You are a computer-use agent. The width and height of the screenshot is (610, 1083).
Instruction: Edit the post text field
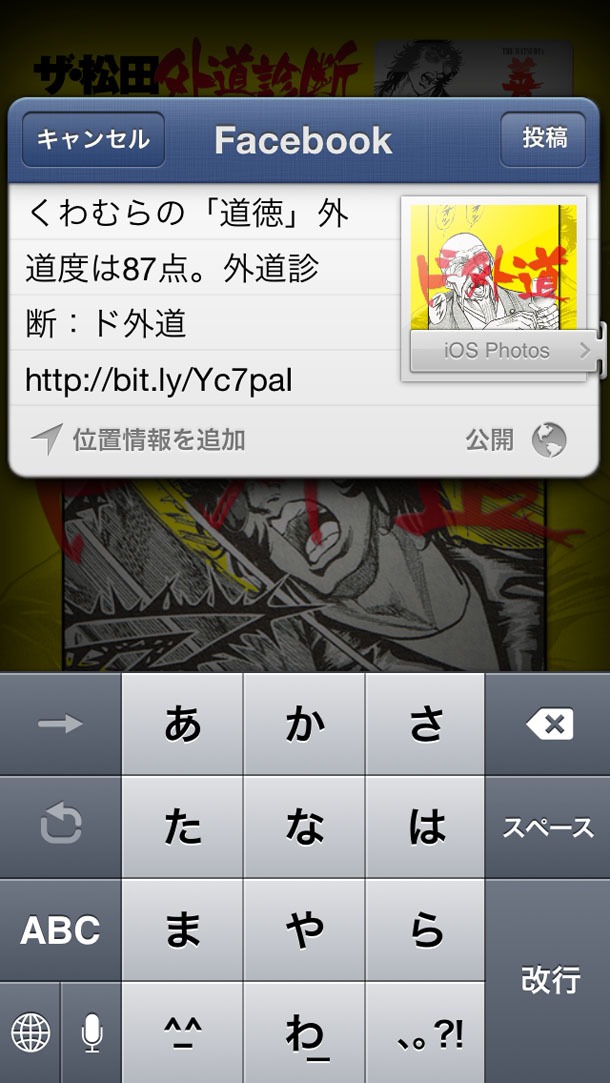click(x=200, y=295)
